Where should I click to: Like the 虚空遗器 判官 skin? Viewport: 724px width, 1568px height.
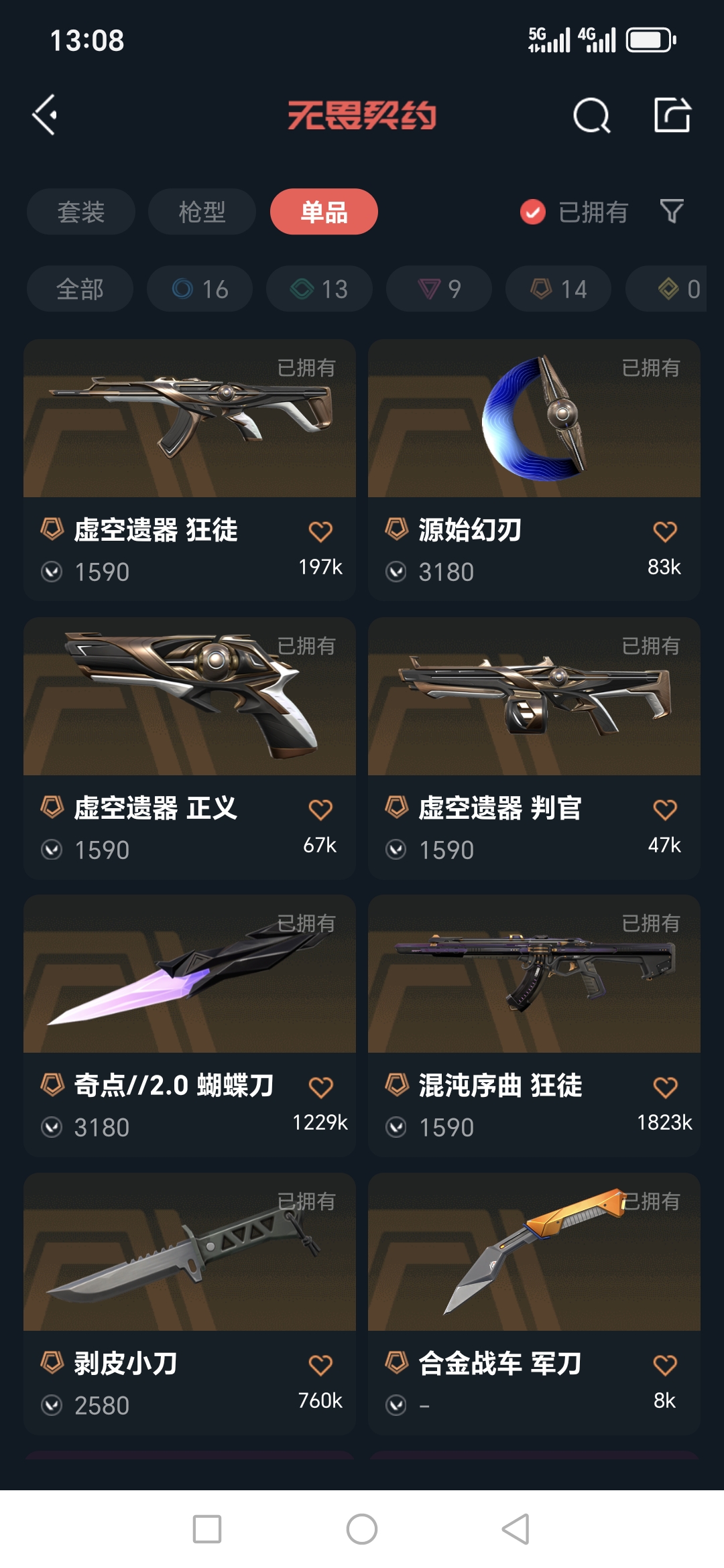tap(665, 810)
